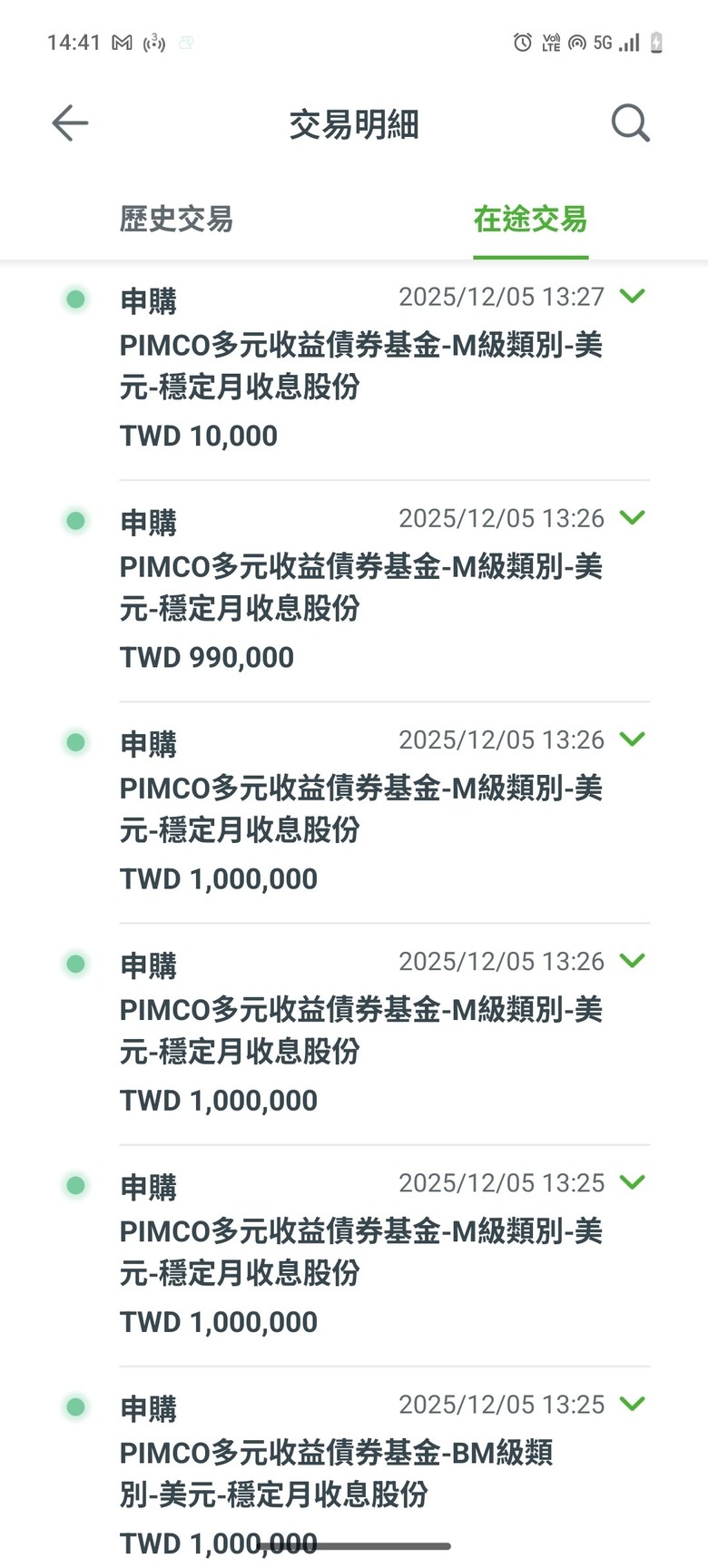Expand the PIMCO BM級類別 申購 entry

click(x=632, y=1404)
